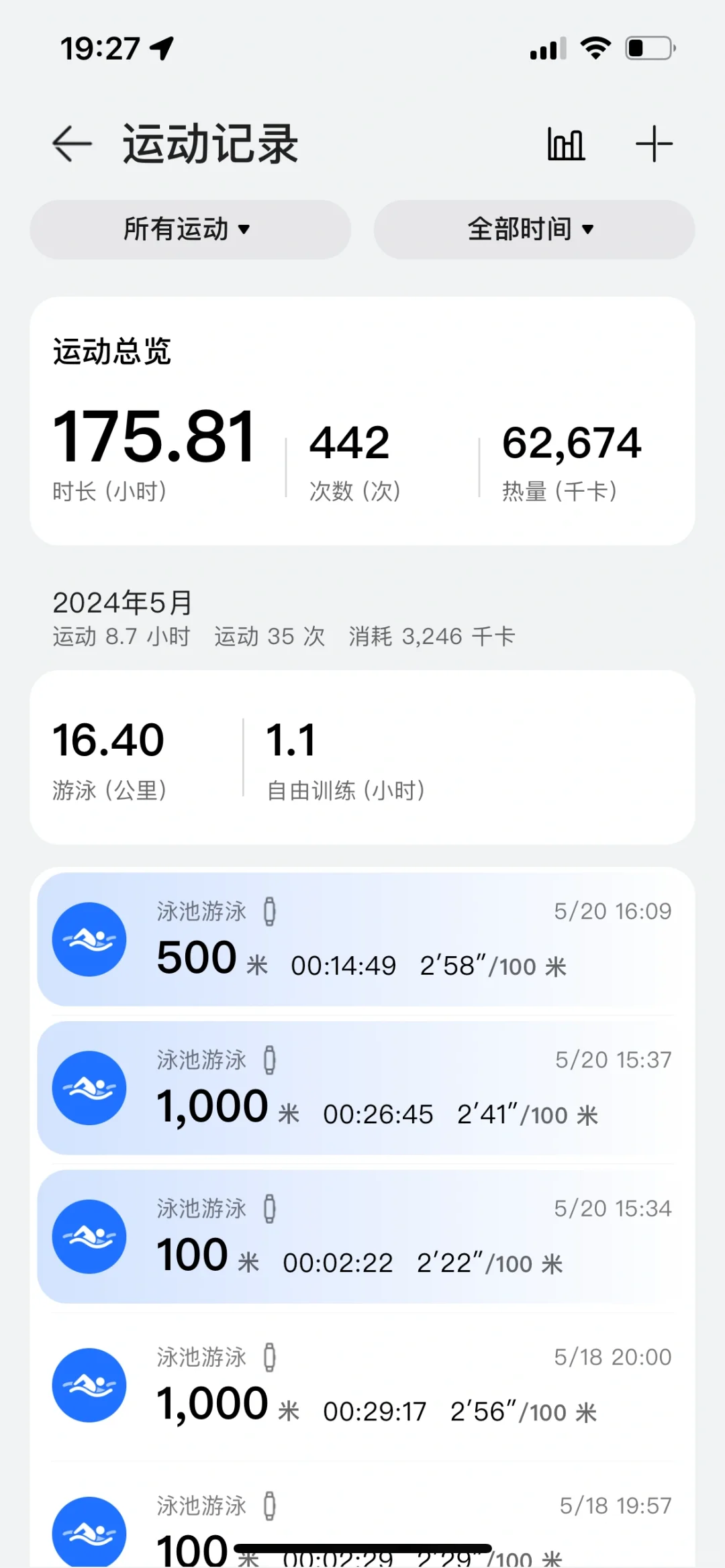Open the 1,000 米 swim at 5/20 15:37
Image resolution: width=725 pixels, height=1568 pixels.
click(362, 1088)
